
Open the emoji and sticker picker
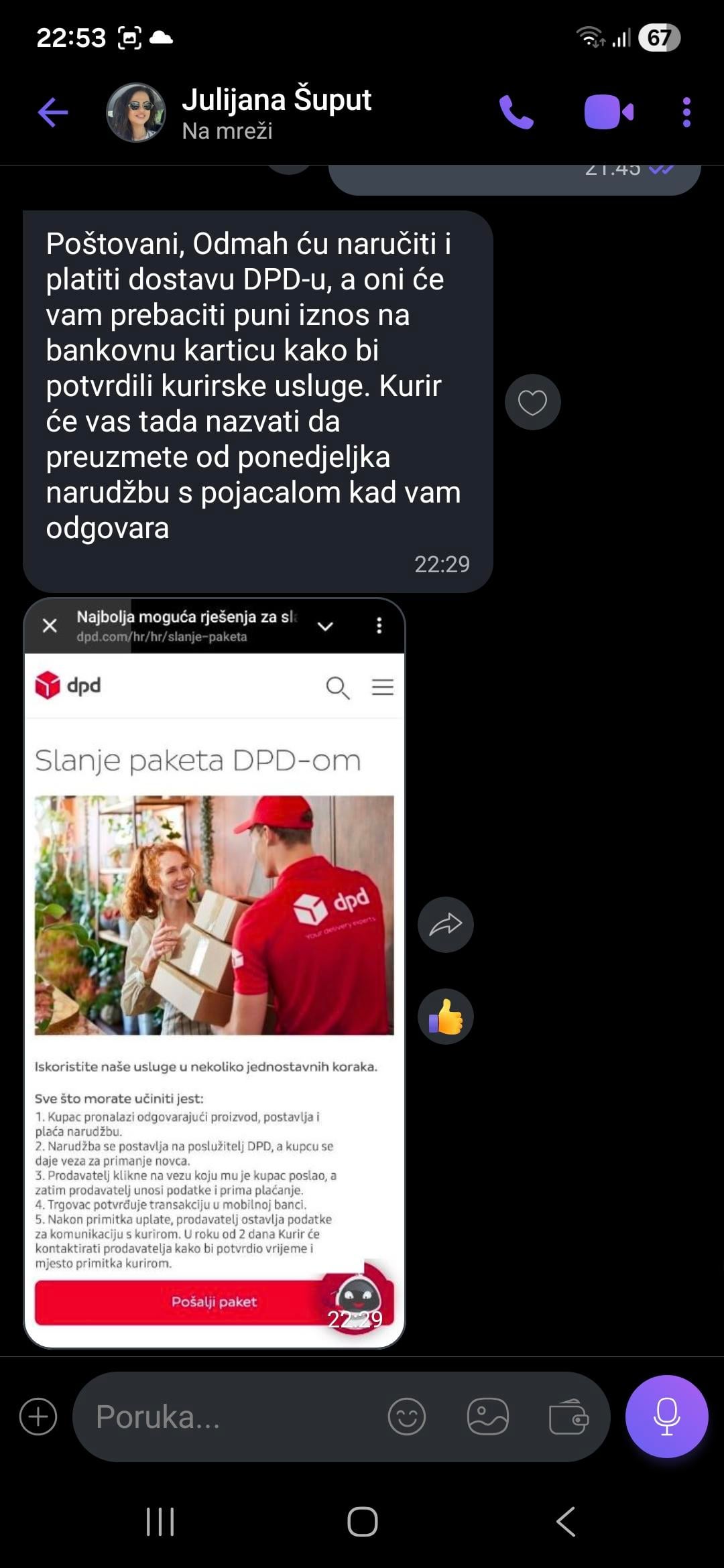pyautogui.click(x=407, y=1417)
